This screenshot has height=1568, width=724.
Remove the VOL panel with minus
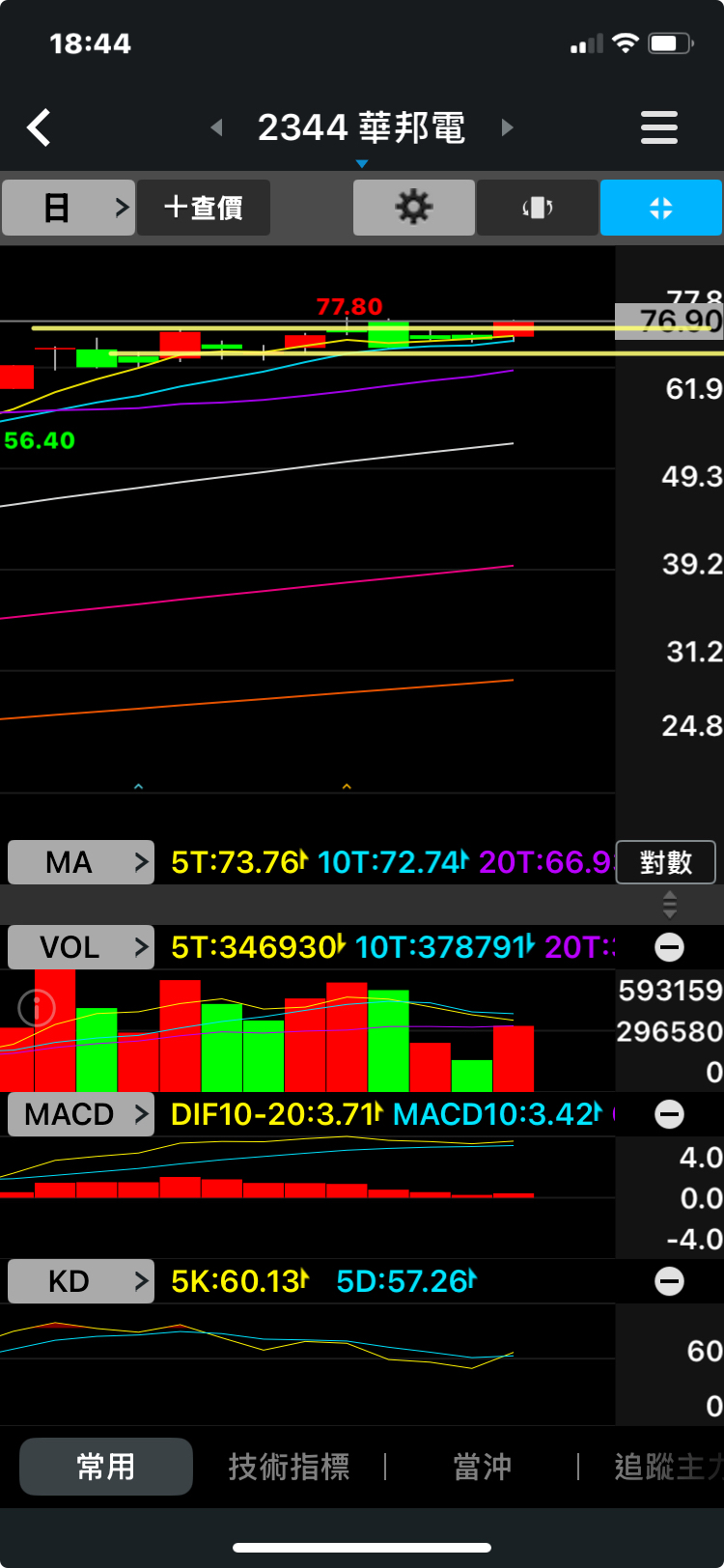(x=669, y=947)
